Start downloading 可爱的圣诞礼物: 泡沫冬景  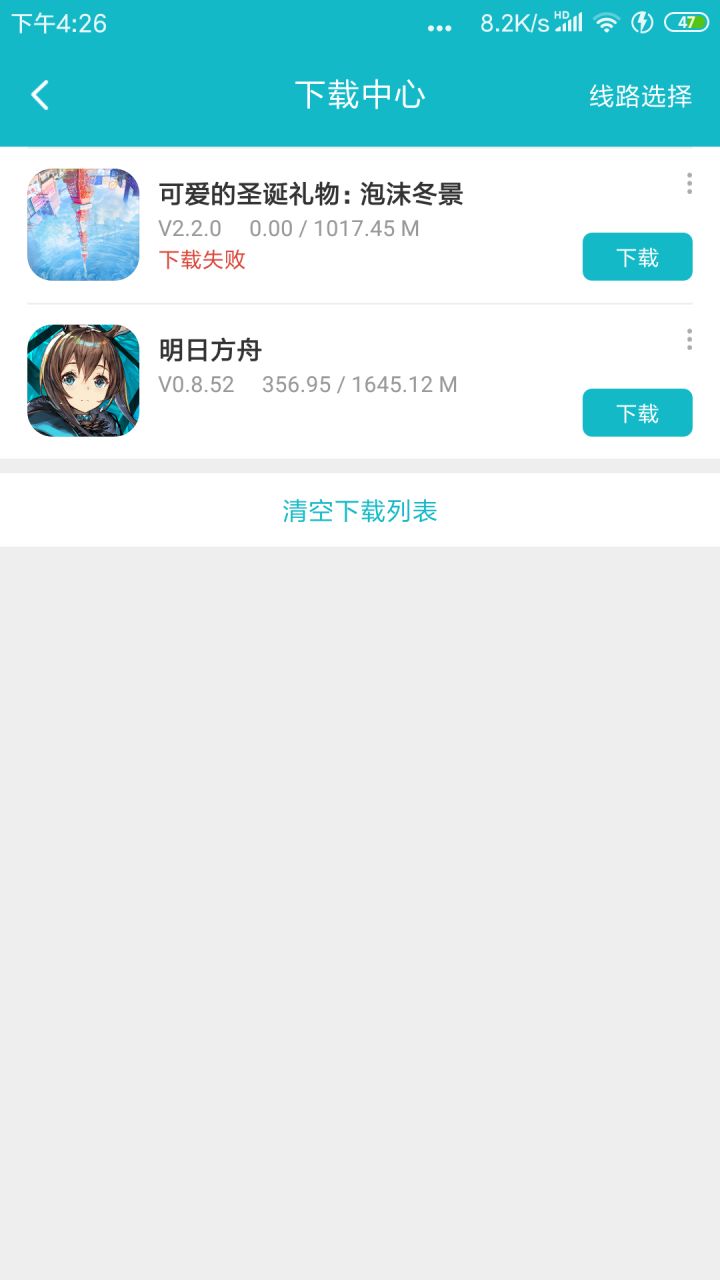(637, 256)
